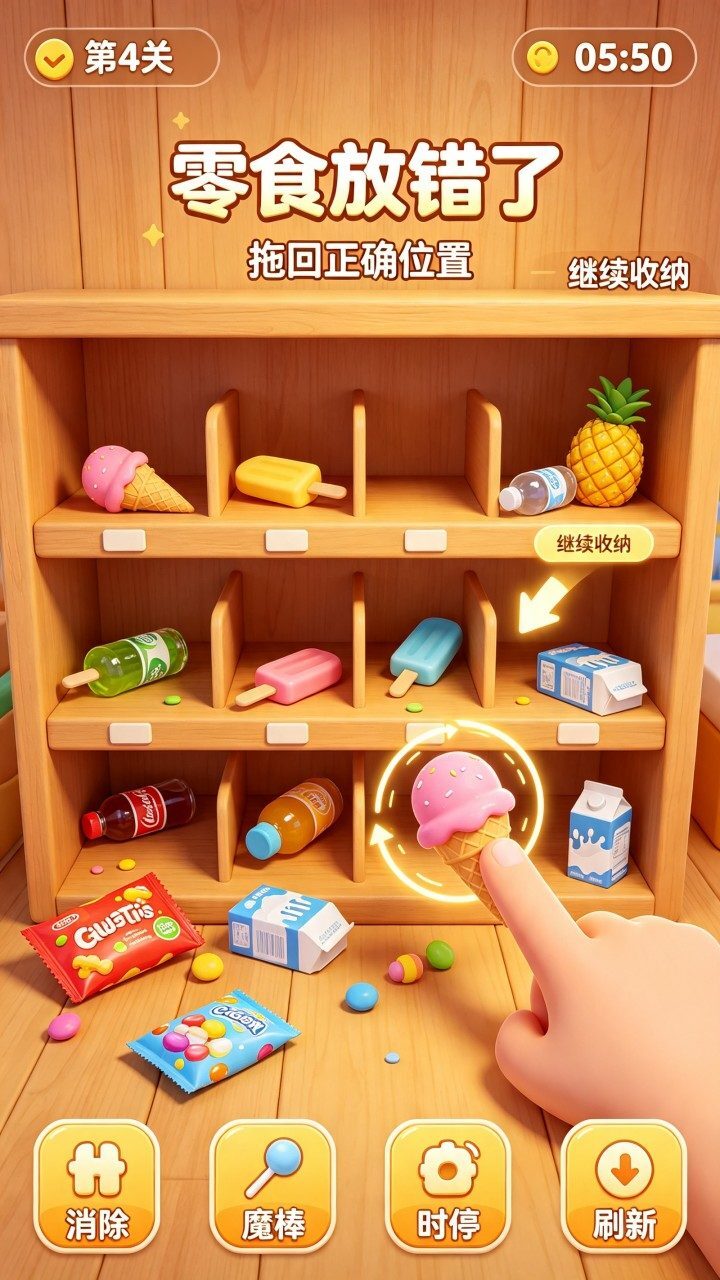Screen dimensions: 720x1280
Task: Activate the 魔棒 magic wand power-up
Action: 272,1185
